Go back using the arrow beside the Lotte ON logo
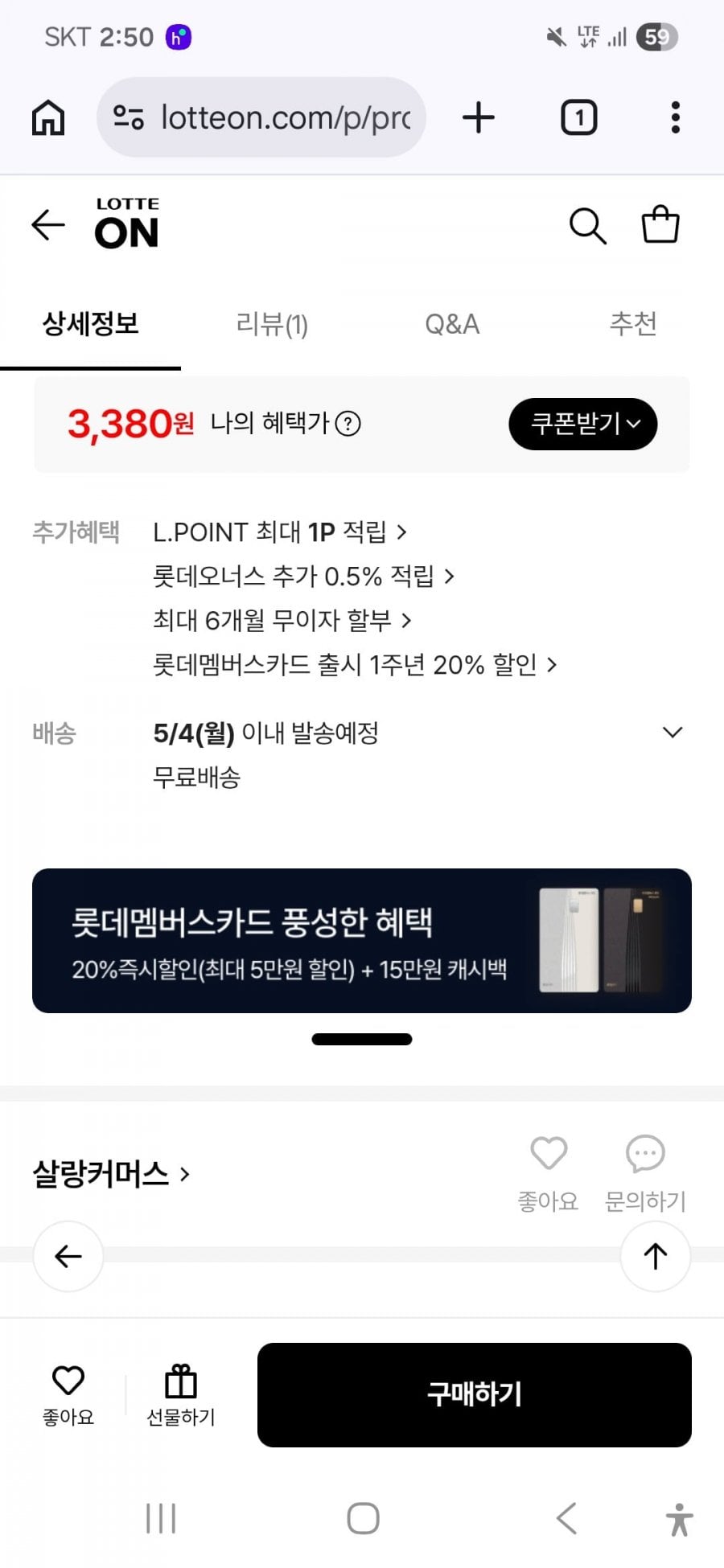 coord(47,225)
